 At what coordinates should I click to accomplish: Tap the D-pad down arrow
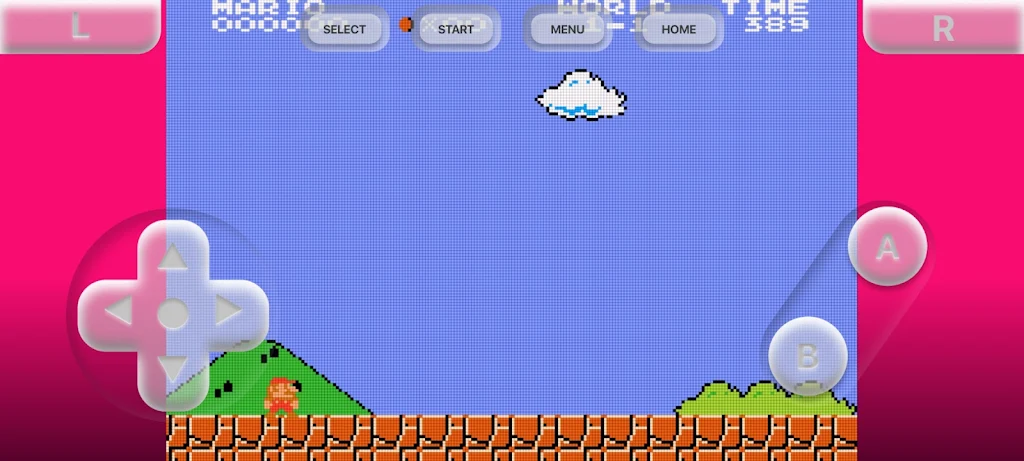click(173, 369)
